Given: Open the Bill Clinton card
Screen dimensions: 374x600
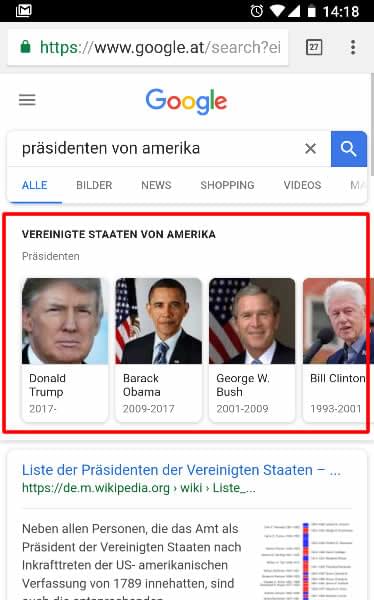Looking at the screenshot, I should pyautogui.click(x=337, y=350).
